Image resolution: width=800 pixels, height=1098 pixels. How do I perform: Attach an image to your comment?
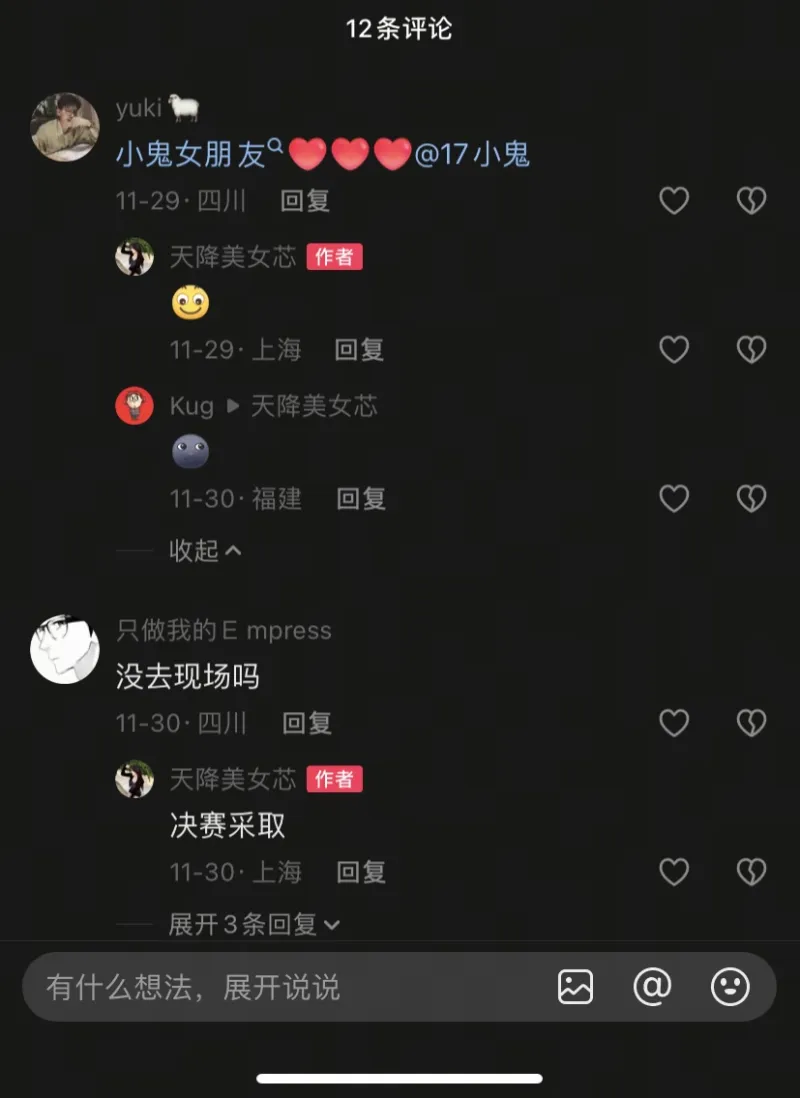(x=575, y=987)
